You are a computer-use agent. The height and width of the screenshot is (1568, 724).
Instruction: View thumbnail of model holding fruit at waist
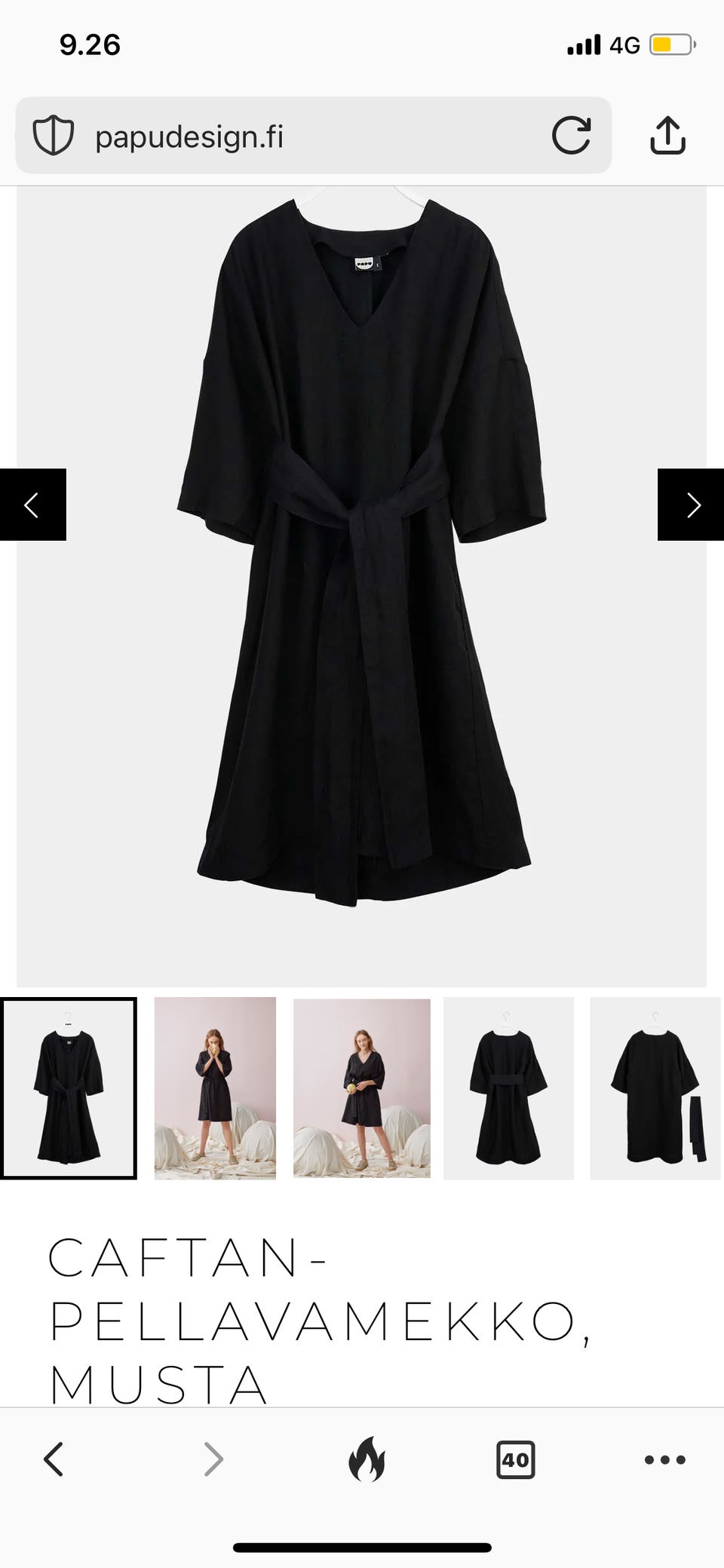coord(362,1088)
